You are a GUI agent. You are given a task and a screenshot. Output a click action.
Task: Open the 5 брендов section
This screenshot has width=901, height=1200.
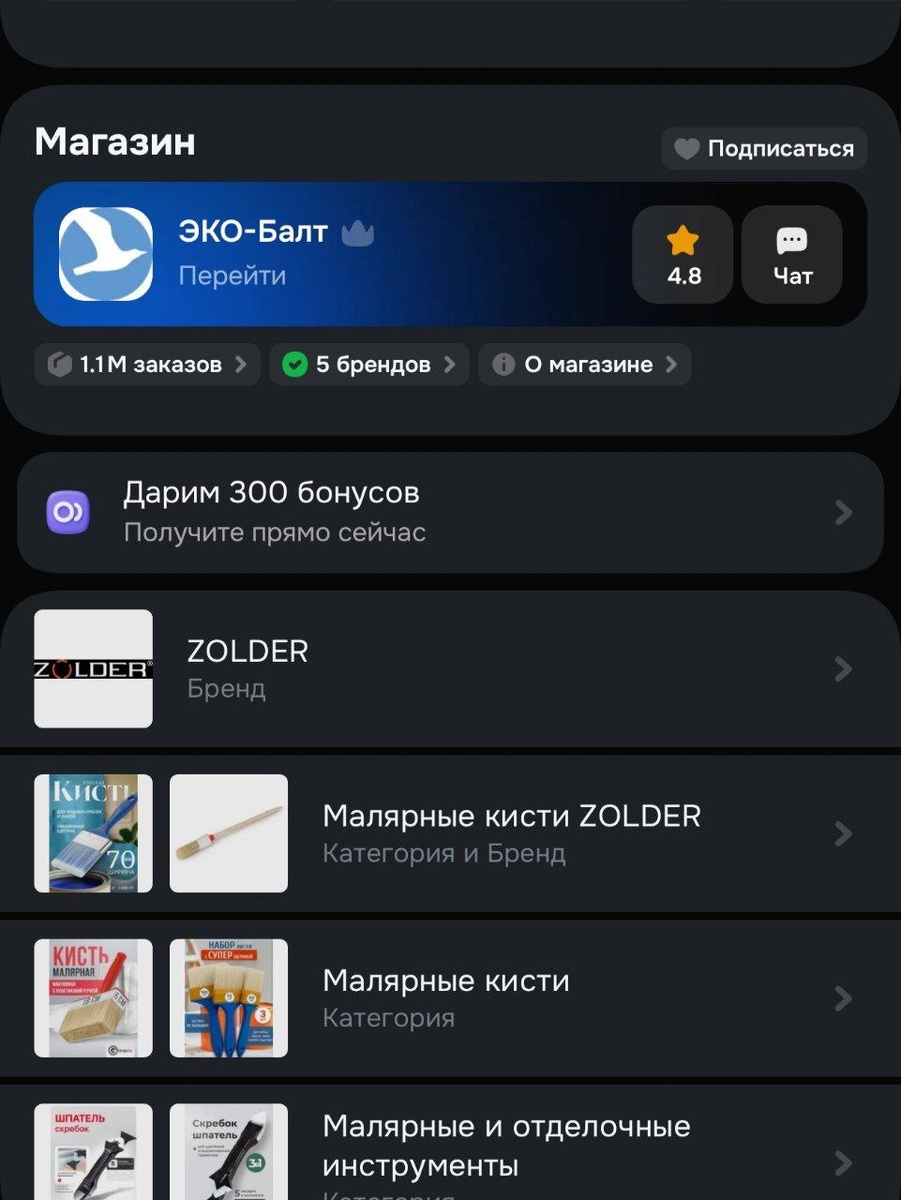(x=369, y=364)
